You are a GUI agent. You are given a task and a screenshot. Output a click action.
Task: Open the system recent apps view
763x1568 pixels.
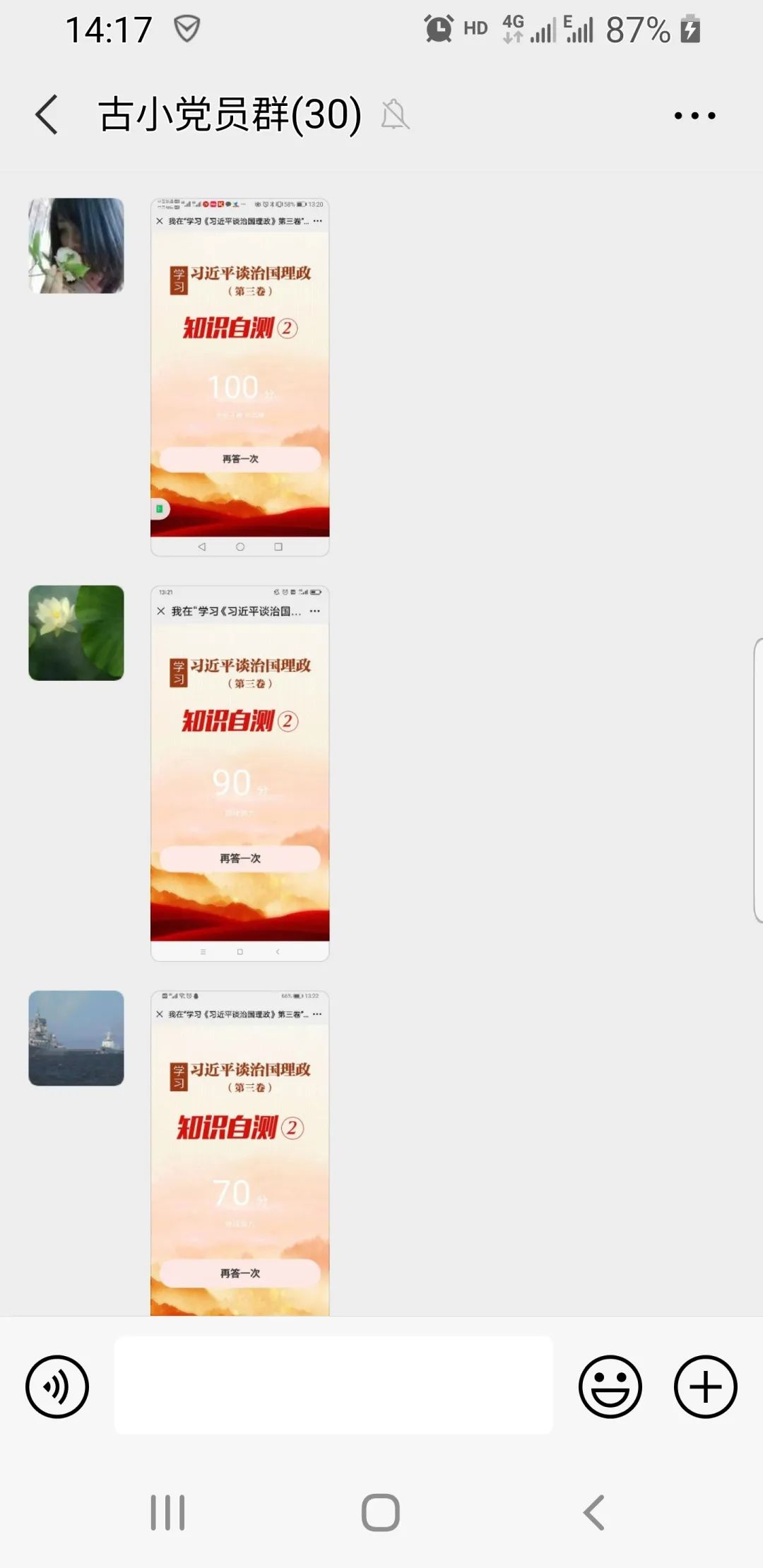pyautogui.click(x=167, y=1512)
